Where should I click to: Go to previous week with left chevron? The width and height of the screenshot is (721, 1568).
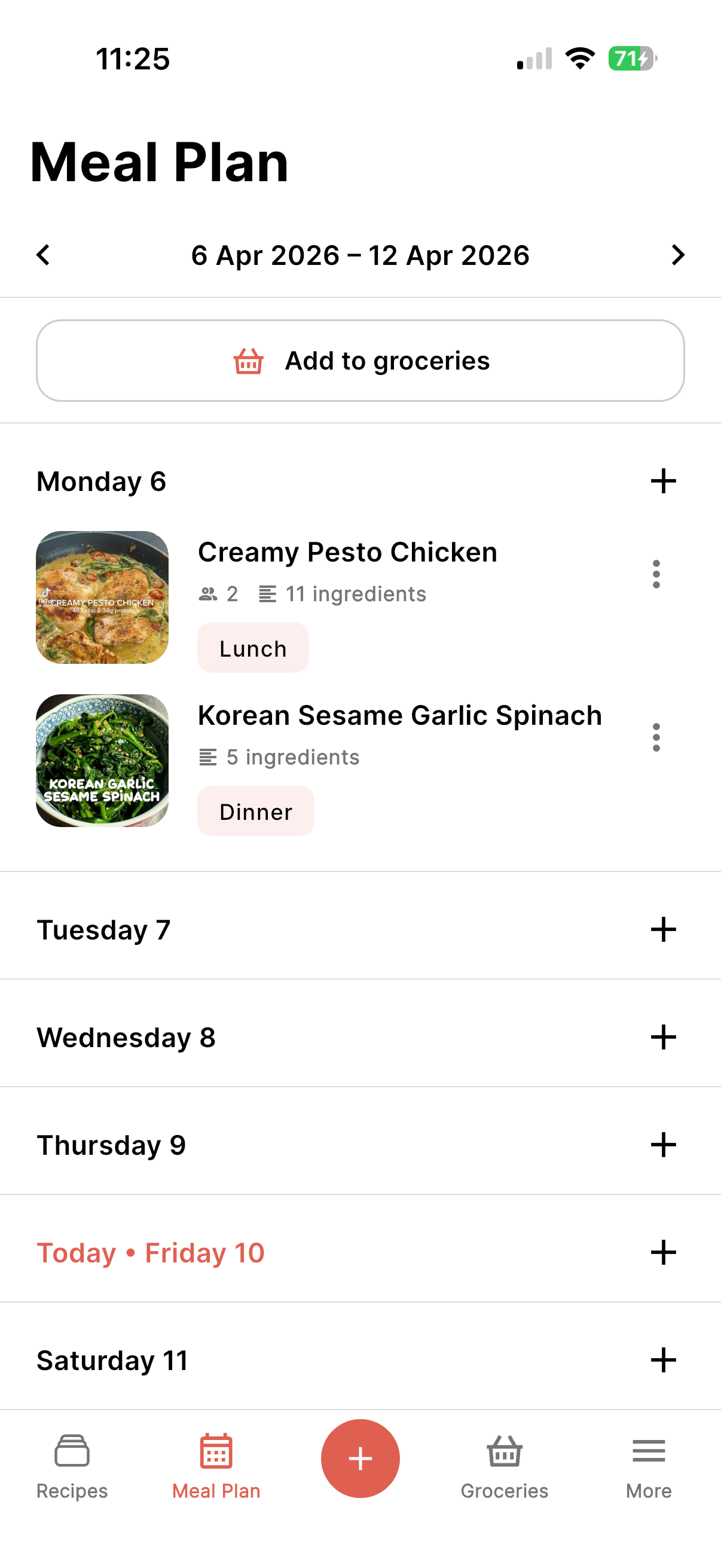(x=42, y=255)
